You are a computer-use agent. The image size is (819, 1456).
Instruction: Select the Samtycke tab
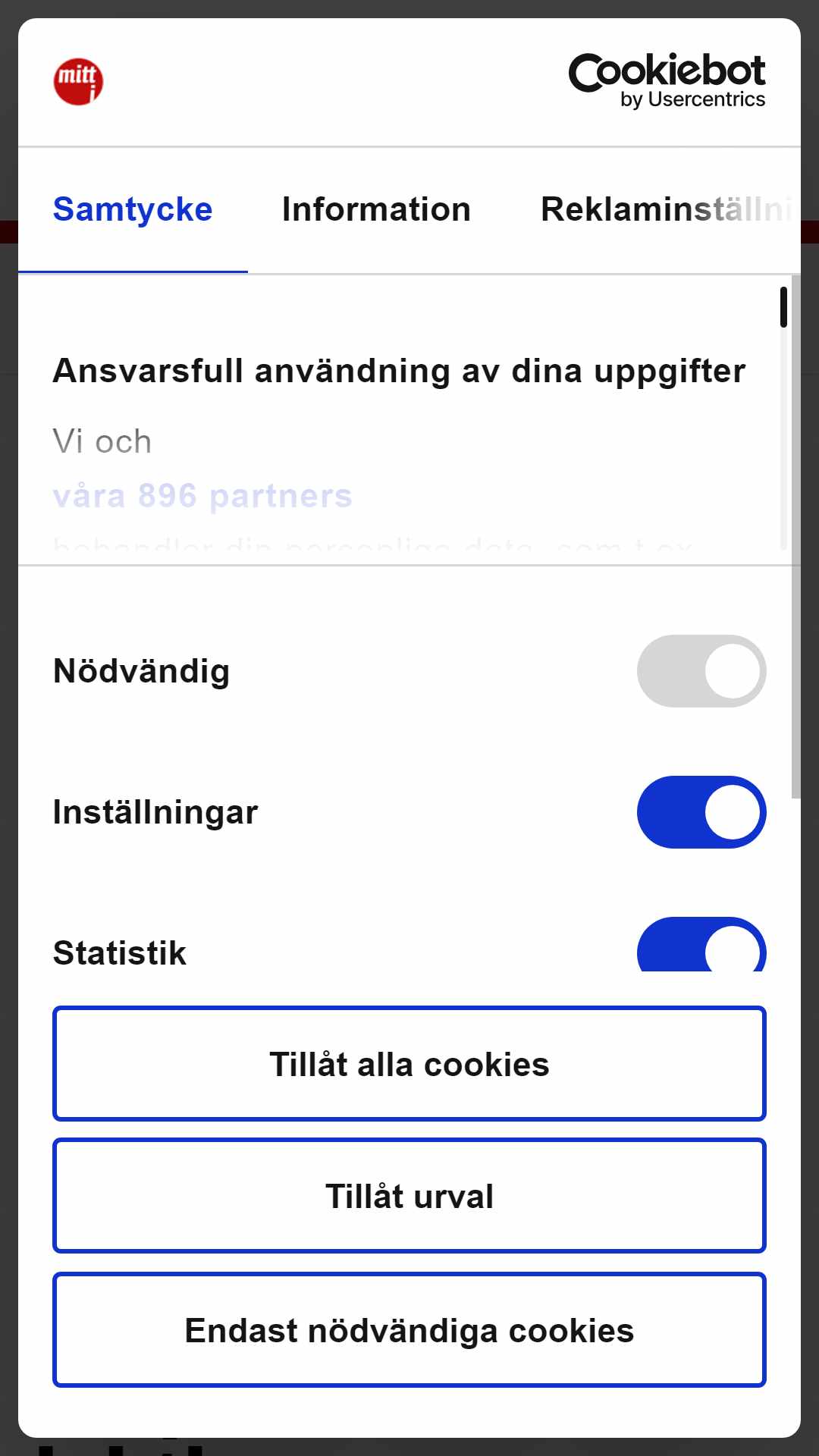pos(133,210)
